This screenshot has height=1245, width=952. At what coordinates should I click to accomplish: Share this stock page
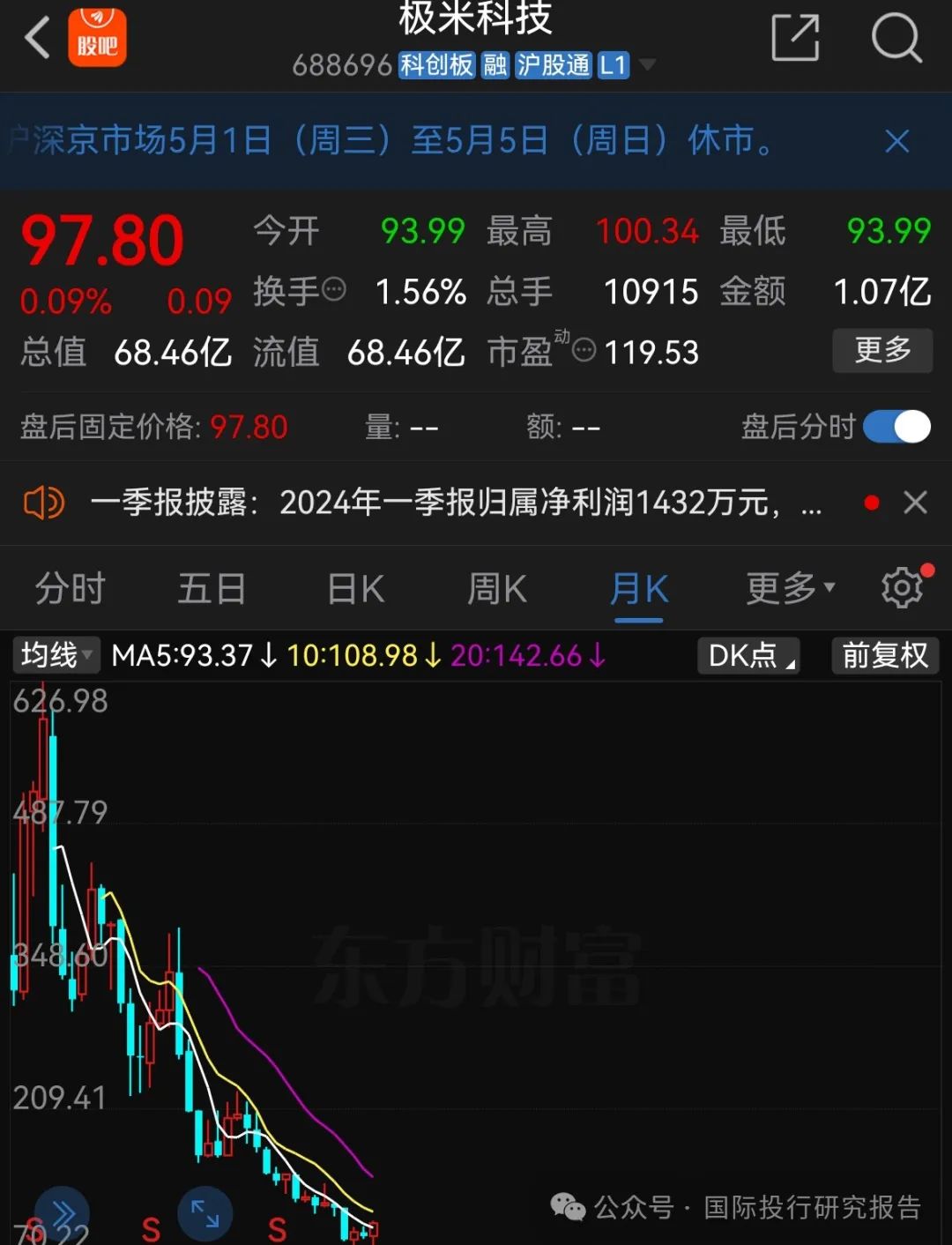point(795,38)
